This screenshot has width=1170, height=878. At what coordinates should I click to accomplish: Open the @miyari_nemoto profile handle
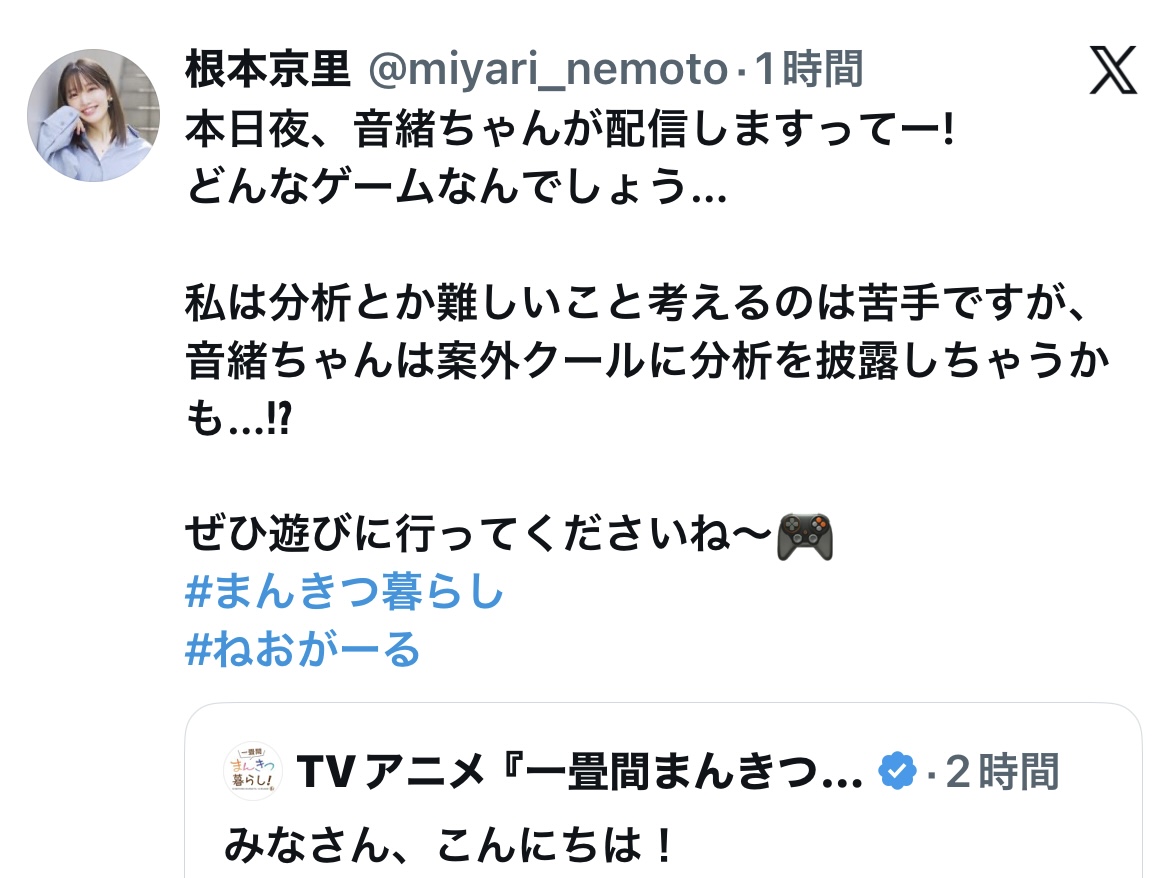coord(549,70)
